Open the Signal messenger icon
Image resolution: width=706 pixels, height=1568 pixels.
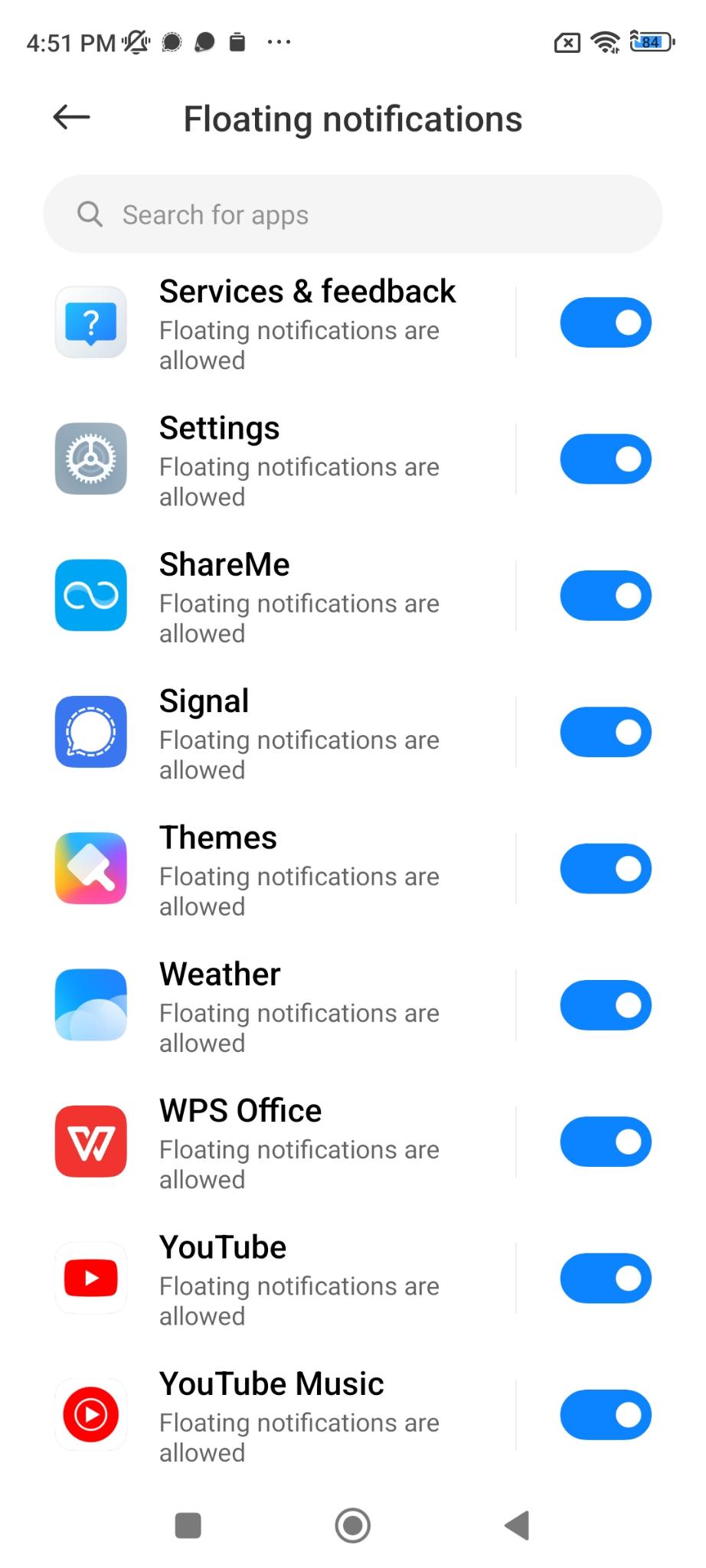[90, 731]
